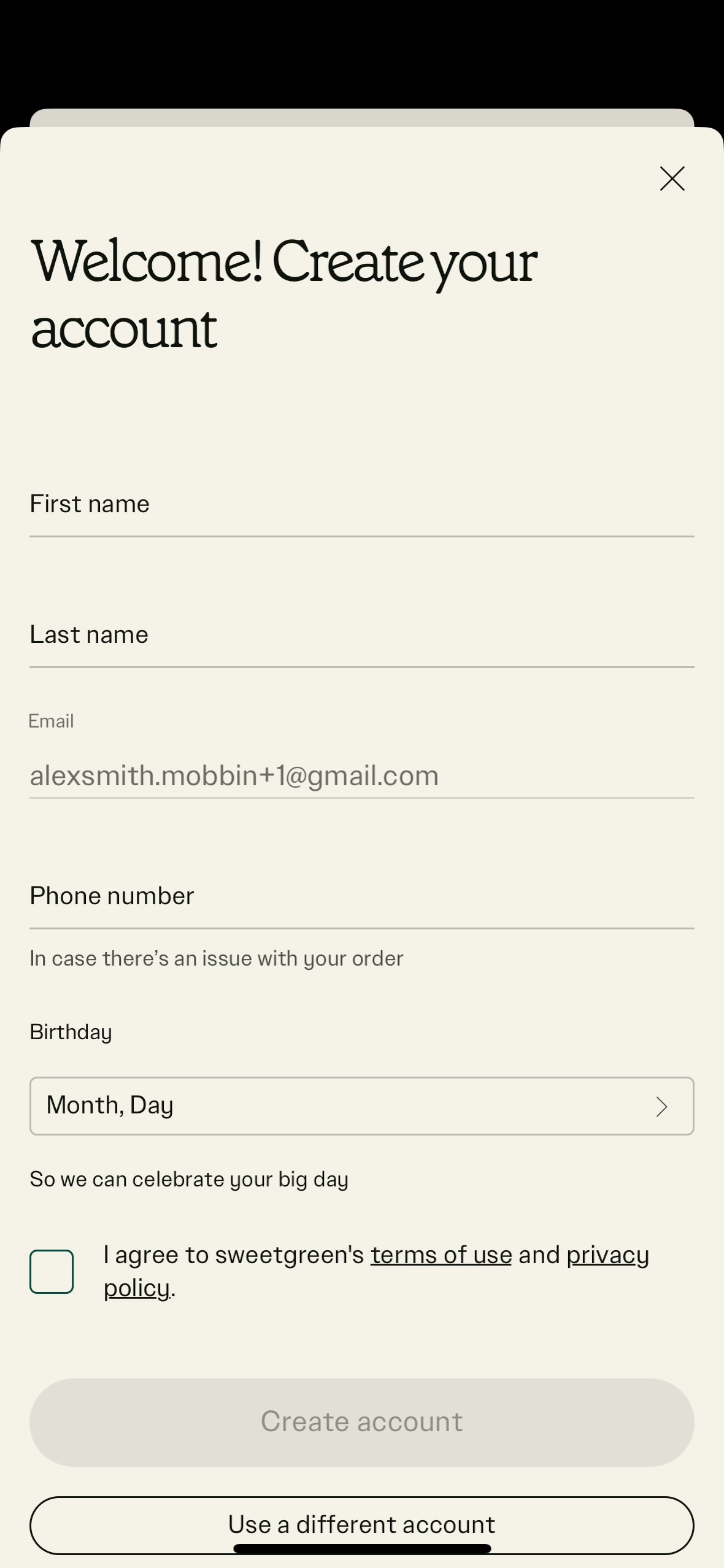The height and width of the screenshot is (1568, 724).
Task: Check the agree to terms checkbox
Action: (52, 1272)
